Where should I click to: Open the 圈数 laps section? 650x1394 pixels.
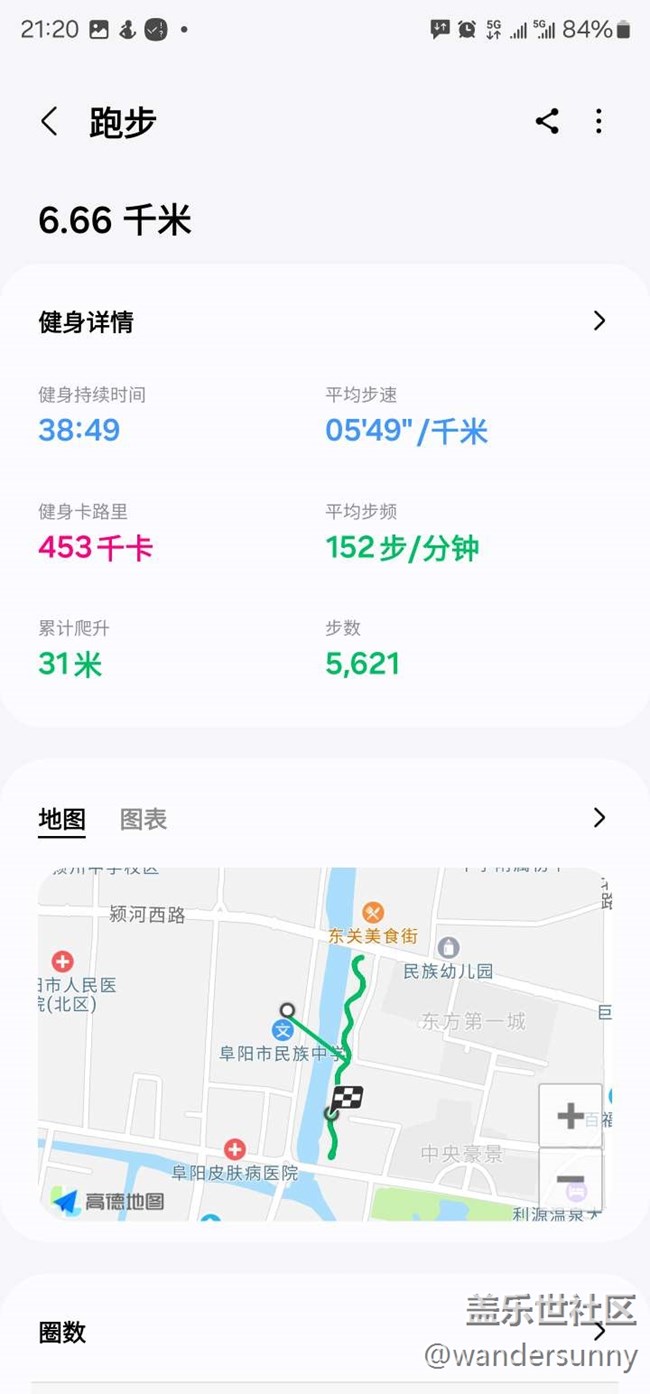(599, 1332)
